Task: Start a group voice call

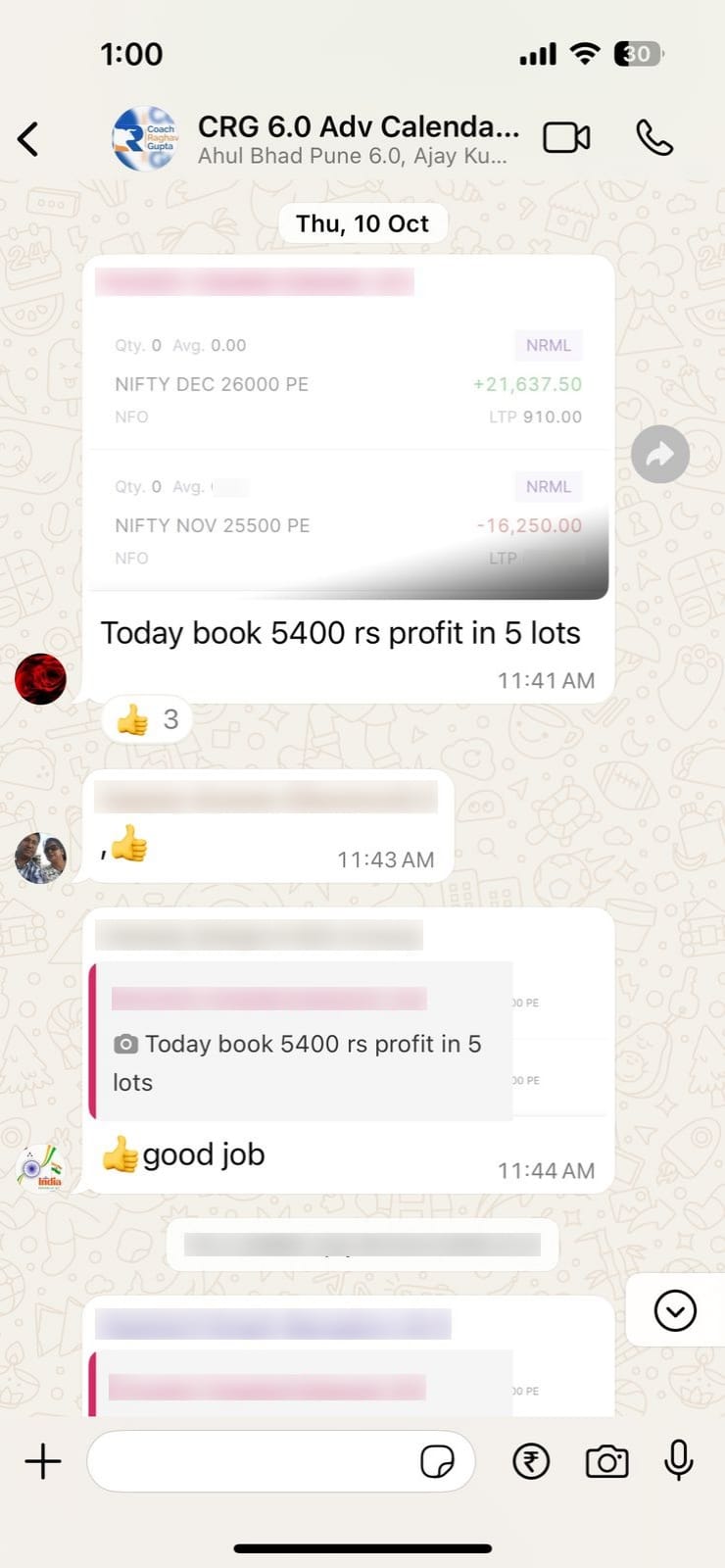Action: (x=654, y=138)
